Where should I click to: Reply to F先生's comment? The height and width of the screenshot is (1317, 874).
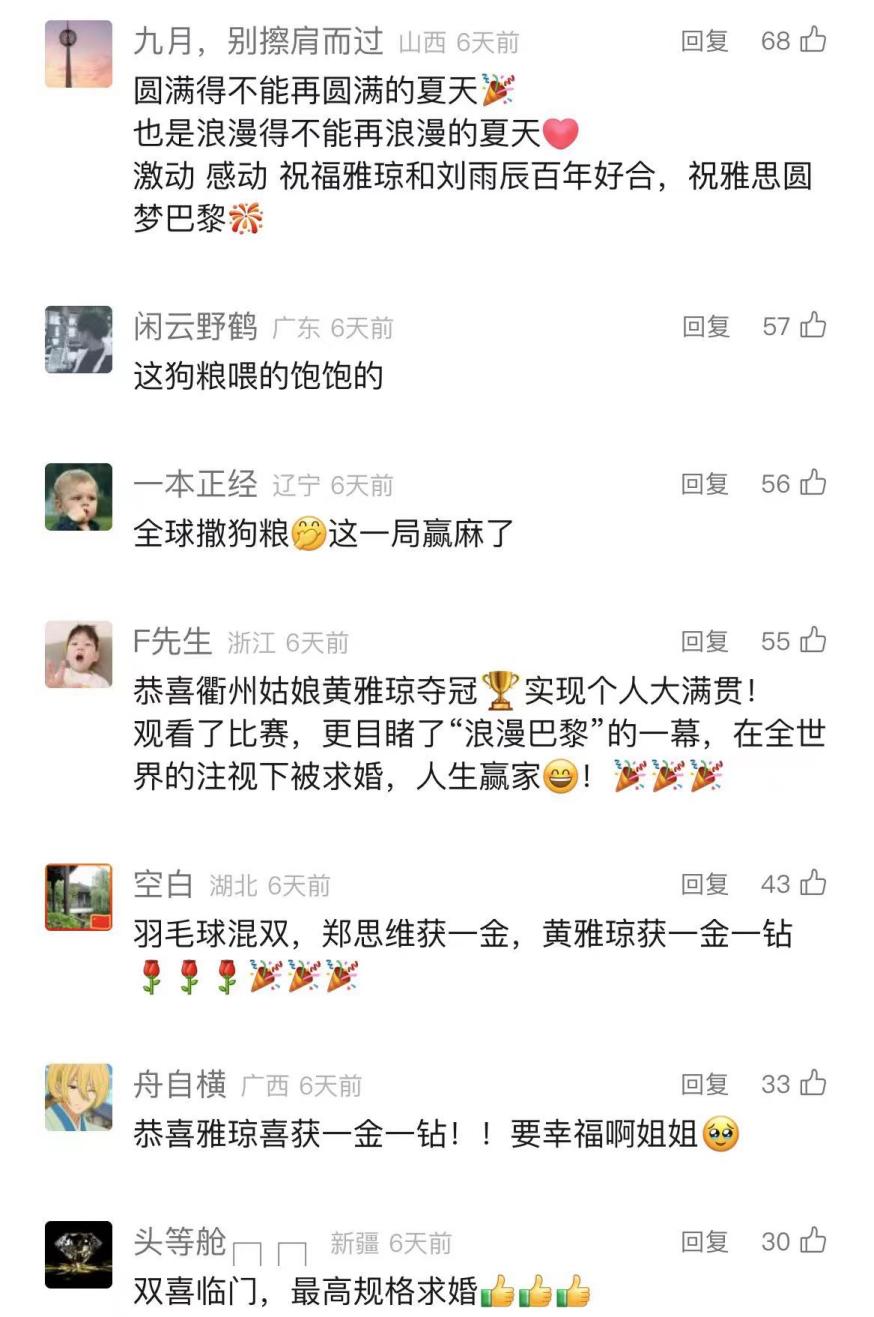[x=705, y=641]
